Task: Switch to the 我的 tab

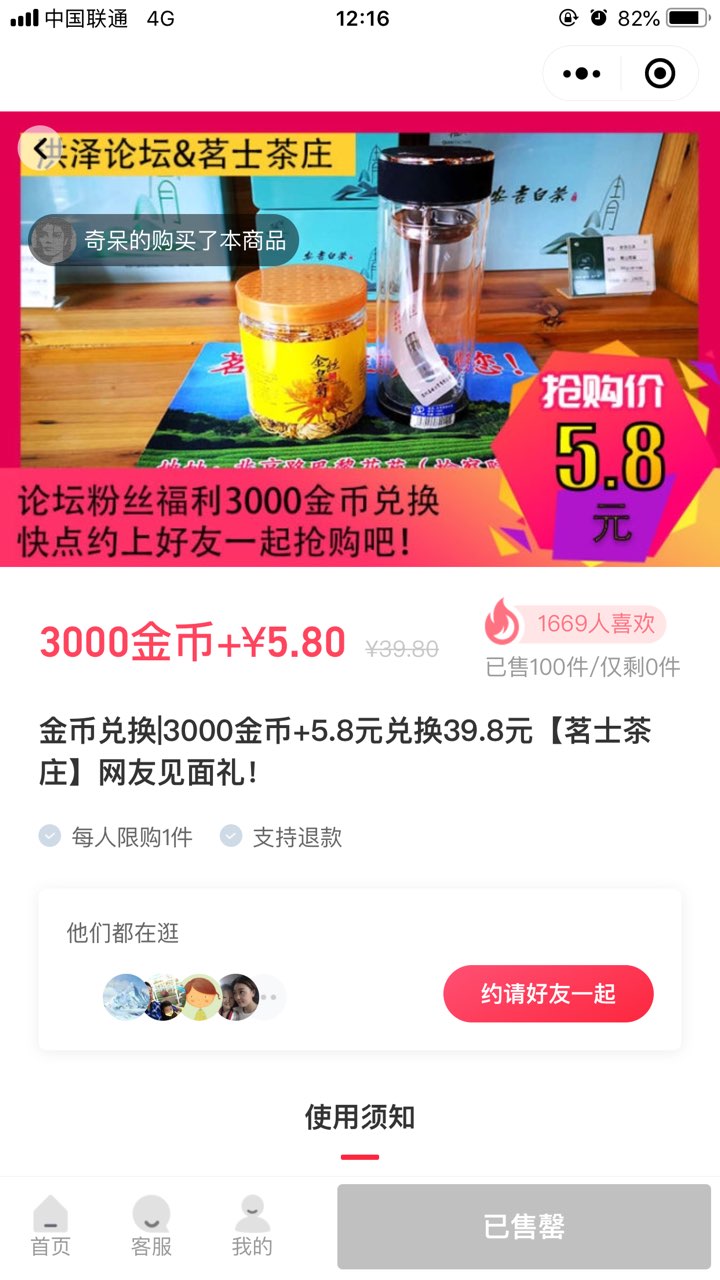Action: (252, 1227)
